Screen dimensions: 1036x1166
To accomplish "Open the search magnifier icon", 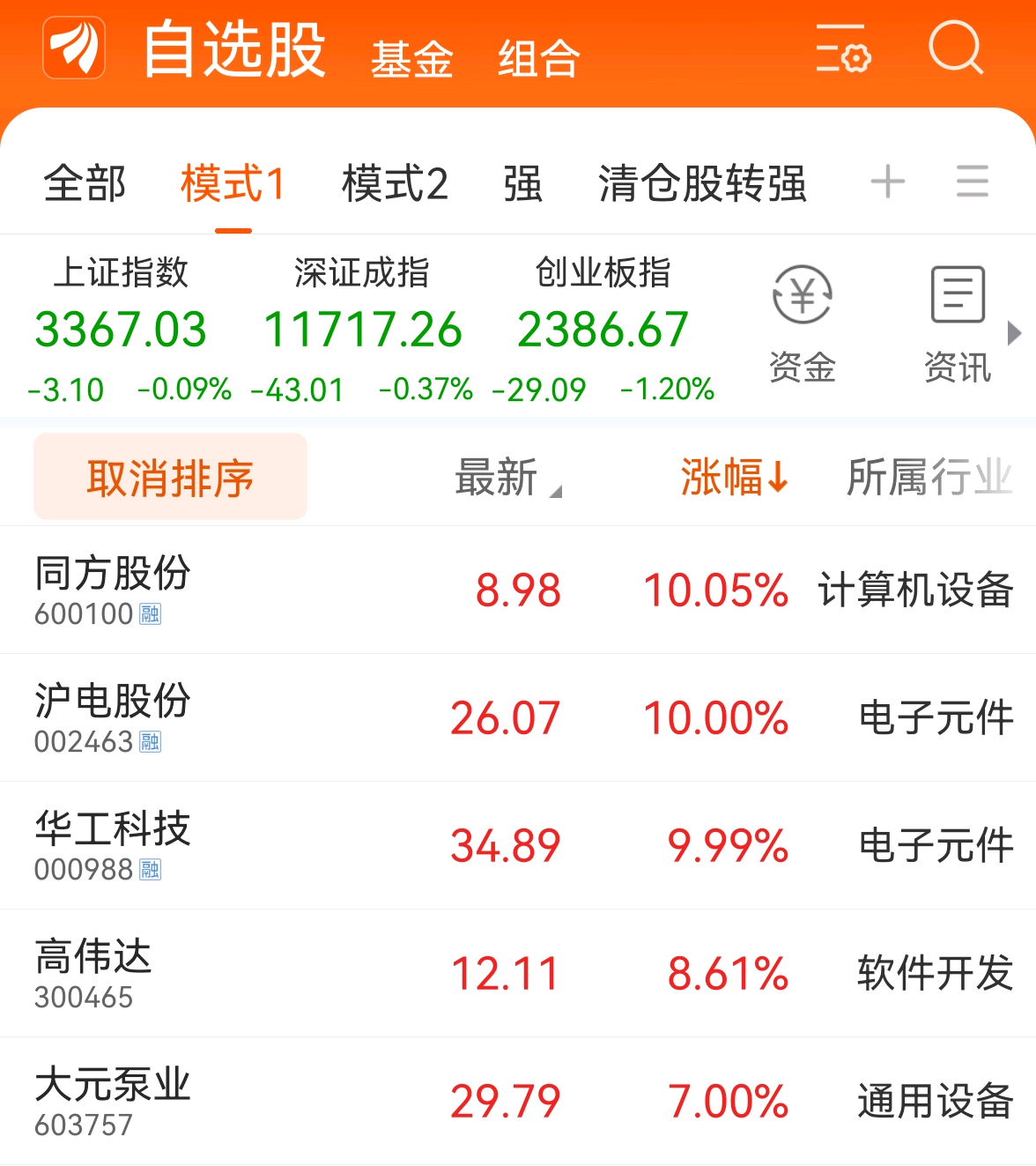I will [x=955, y=48].
